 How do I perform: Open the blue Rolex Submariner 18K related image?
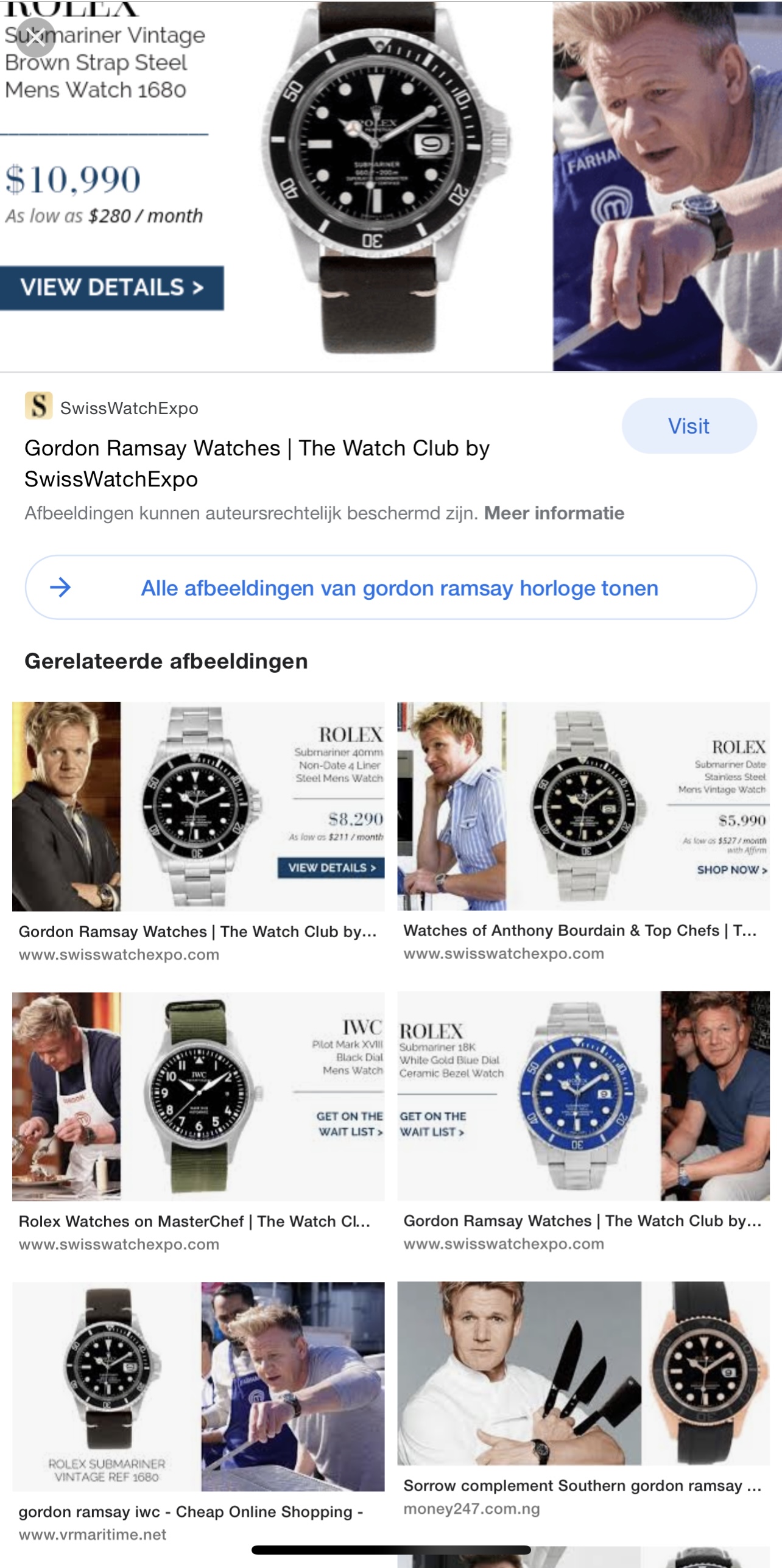(583, 1096)
